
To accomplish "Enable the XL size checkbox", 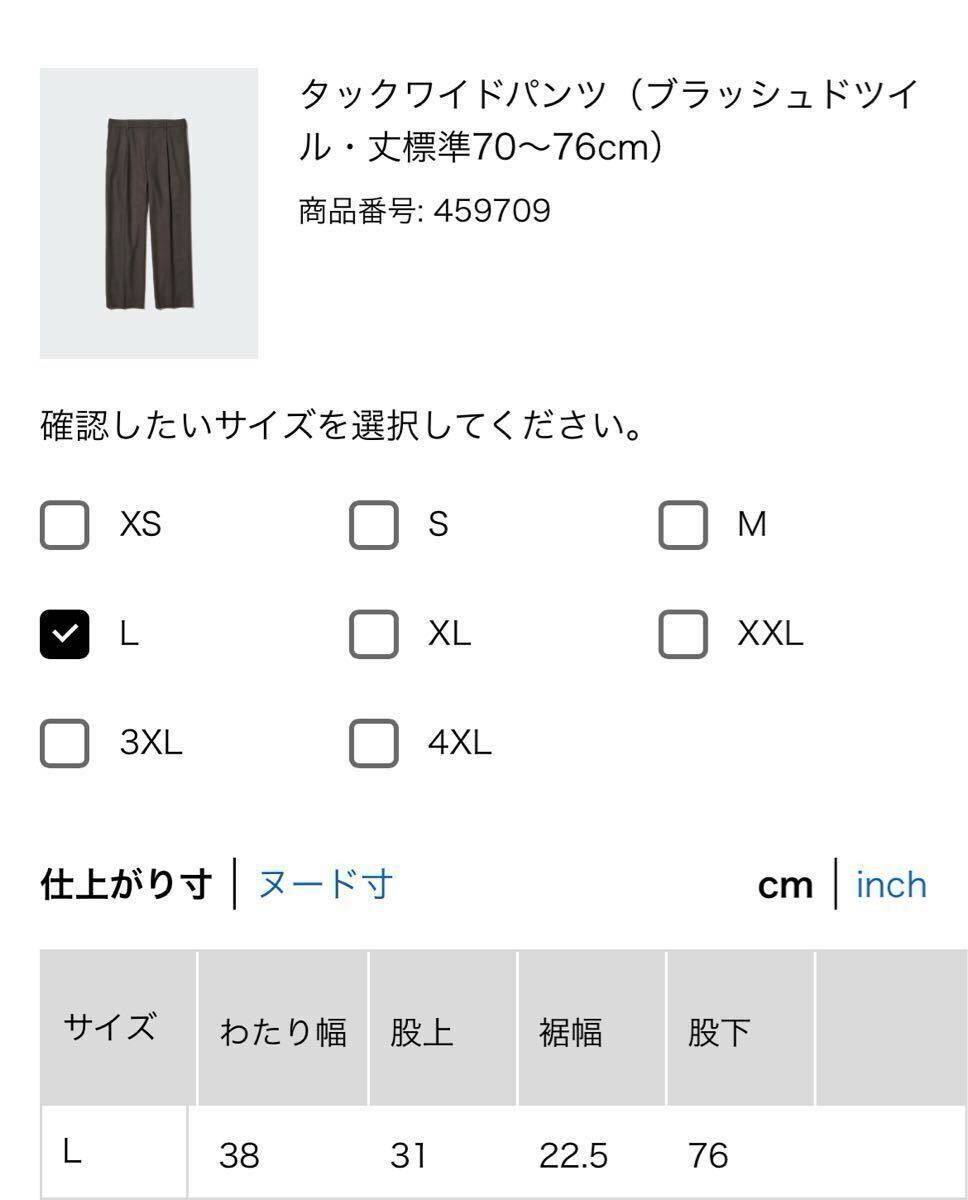I will point(373,632).
